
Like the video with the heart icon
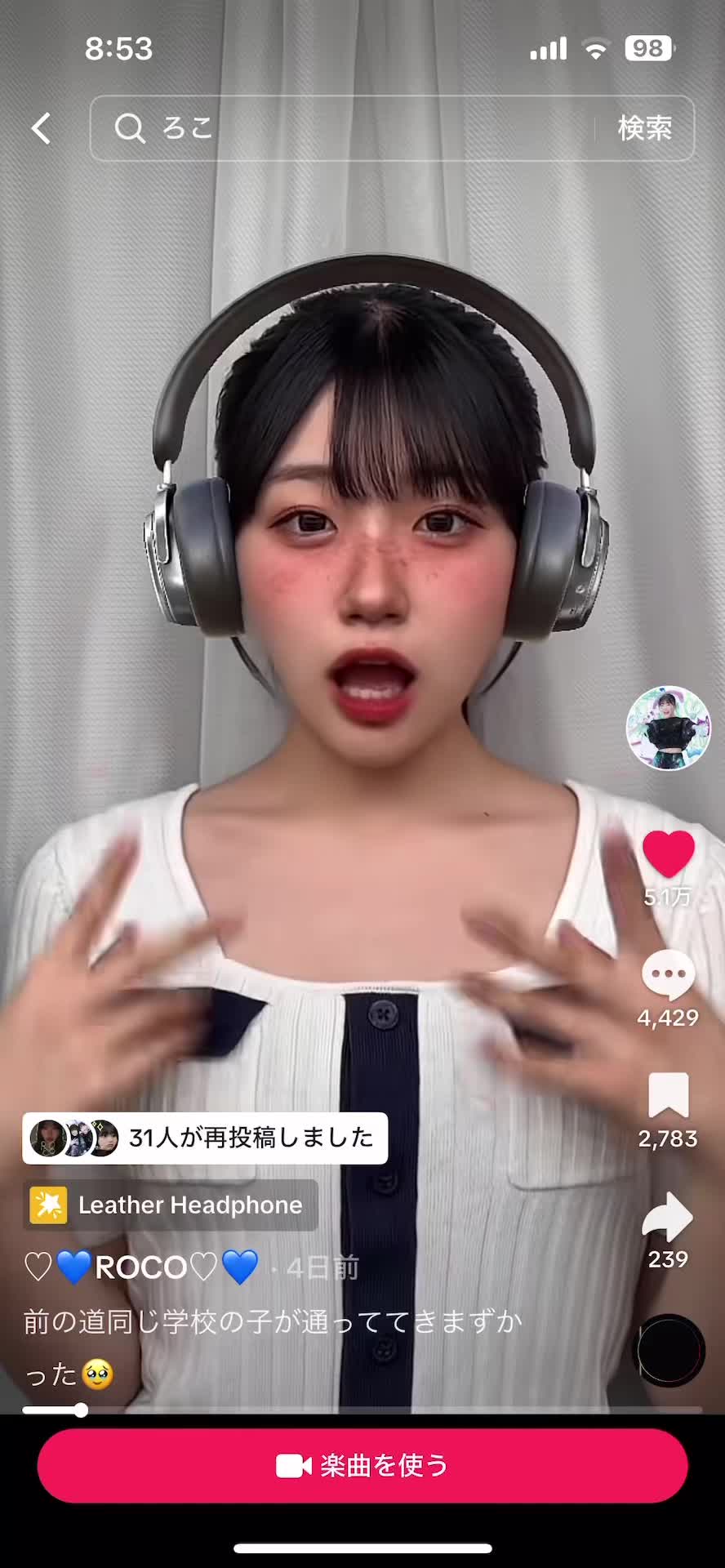tap(668, 854)
